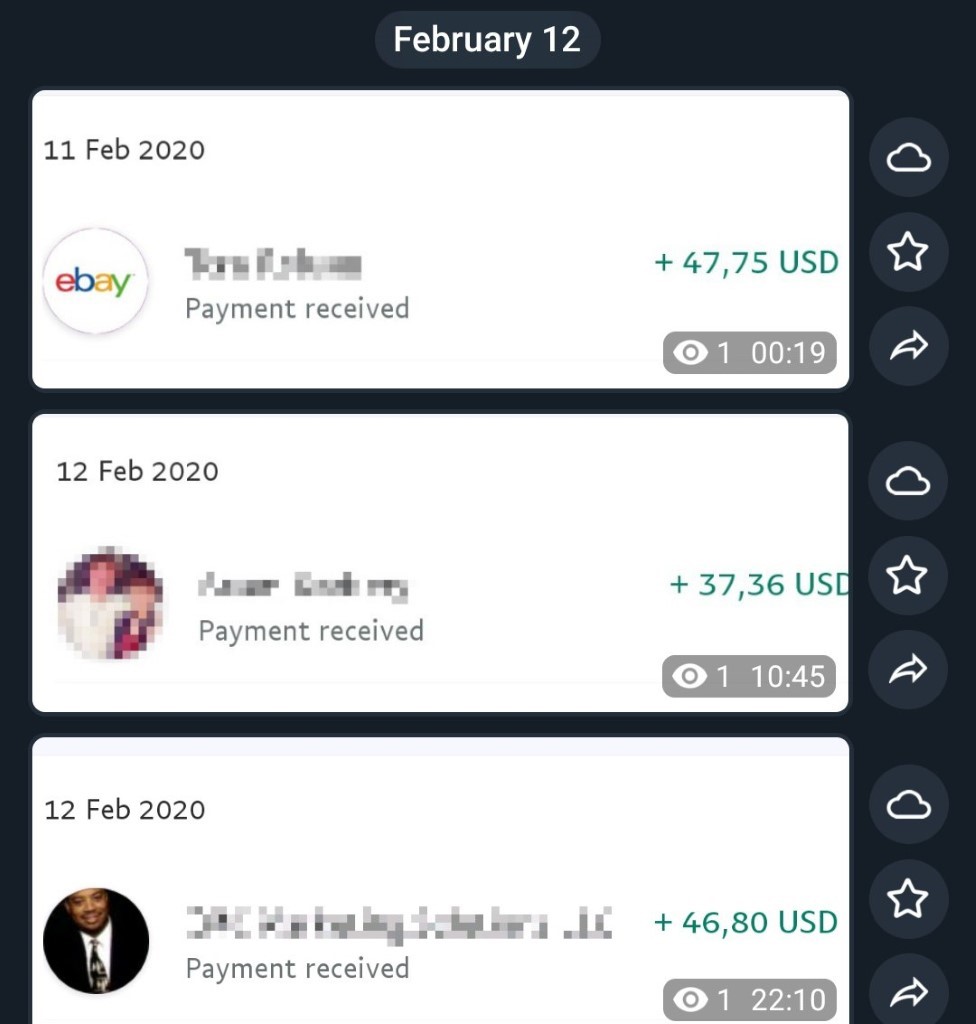
Task: Share the 47,75 USD payment post
Action: [908, 346]
